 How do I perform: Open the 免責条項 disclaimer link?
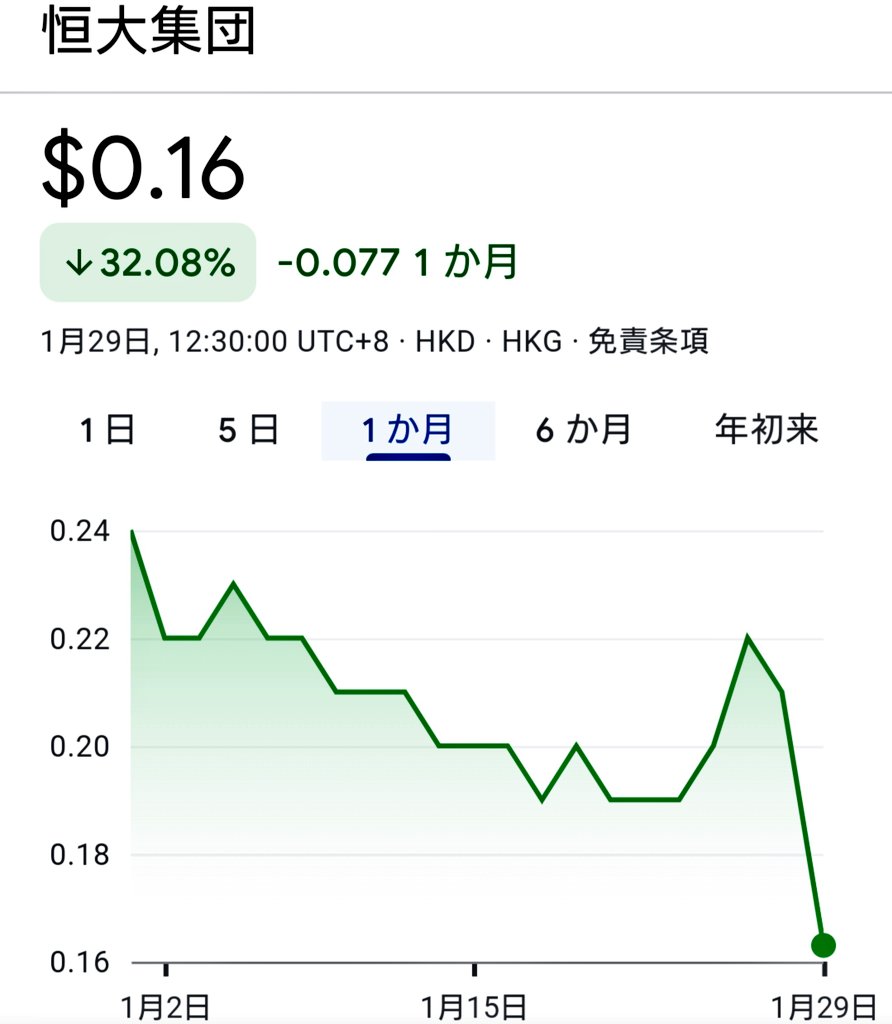click(648, 342)
